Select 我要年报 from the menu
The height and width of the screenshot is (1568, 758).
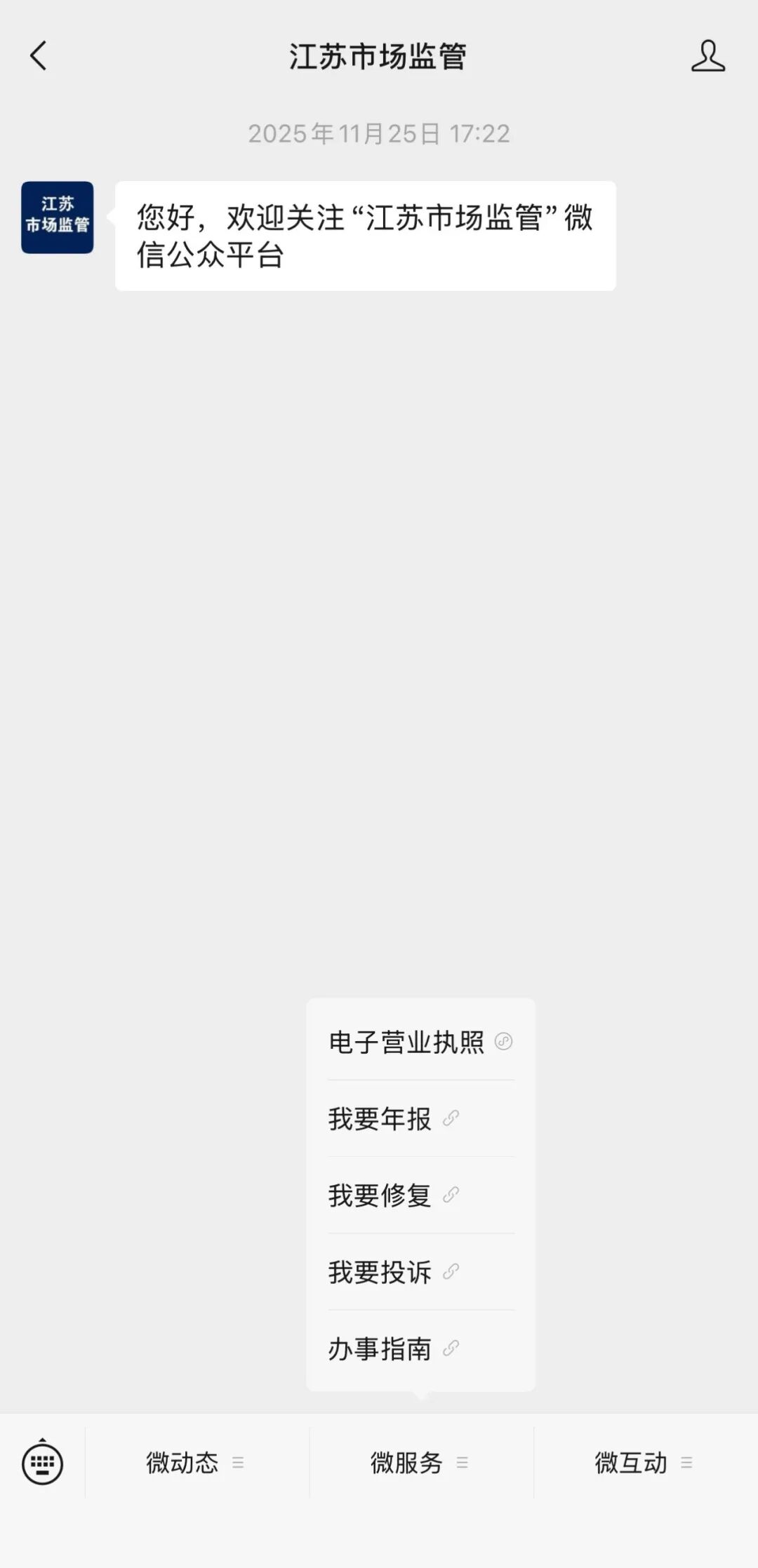(x=393, y=1118)
